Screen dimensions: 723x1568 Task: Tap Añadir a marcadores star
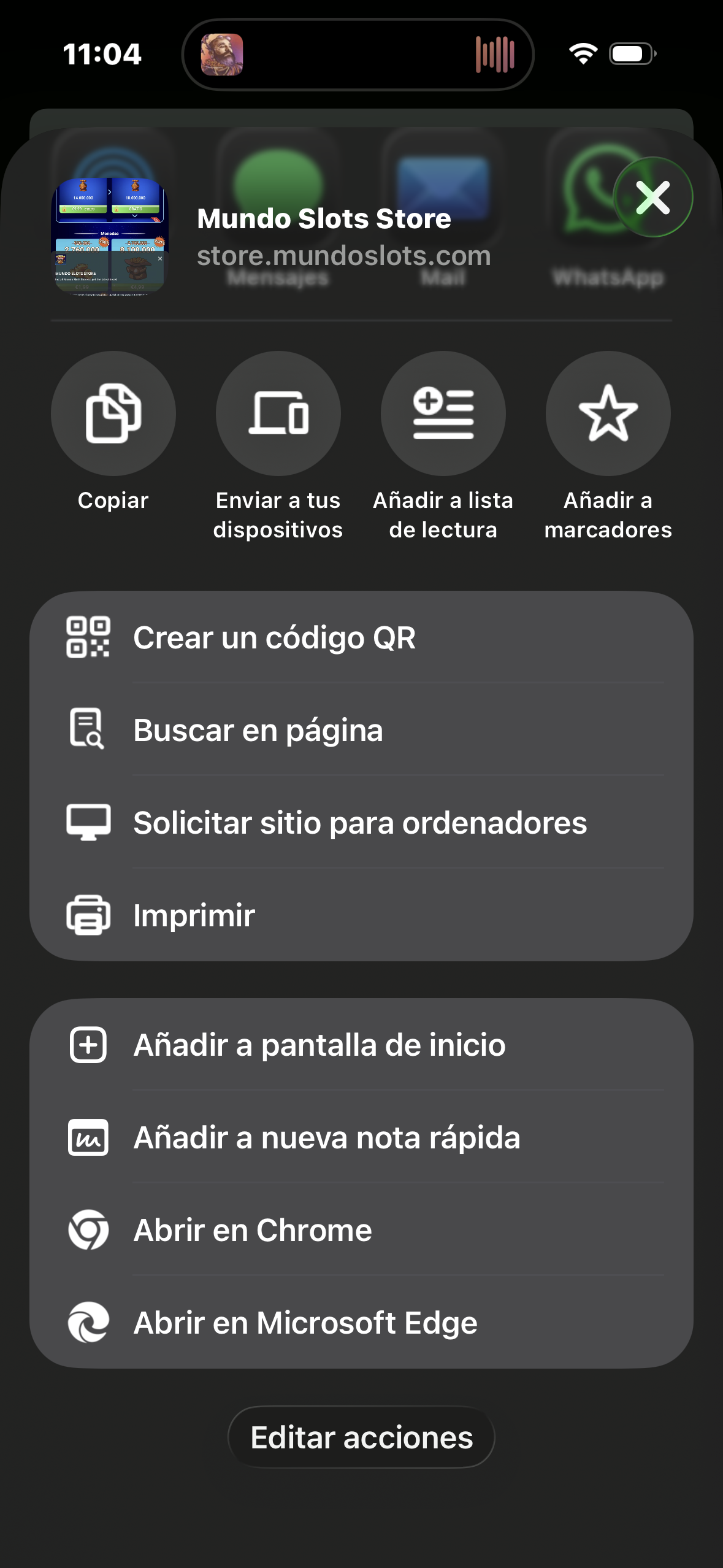pos(608,413)
